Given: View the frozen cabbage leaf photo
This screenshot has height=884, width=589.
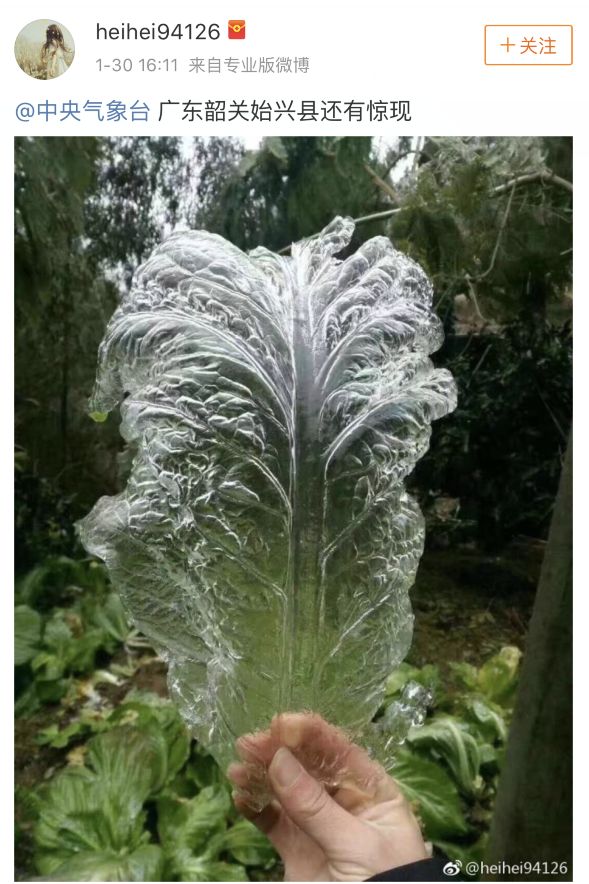Looking at the screenshot, I should (x=293, y=509).
